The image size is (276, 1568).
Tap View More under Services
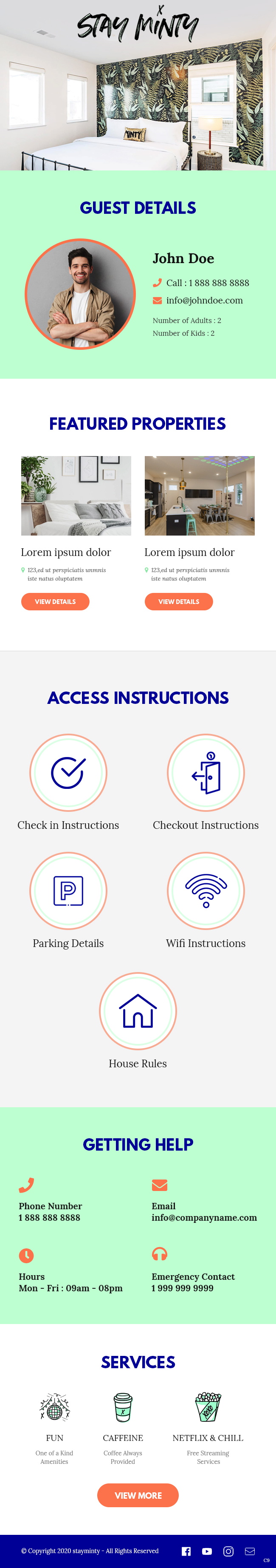pos(138,1495)
